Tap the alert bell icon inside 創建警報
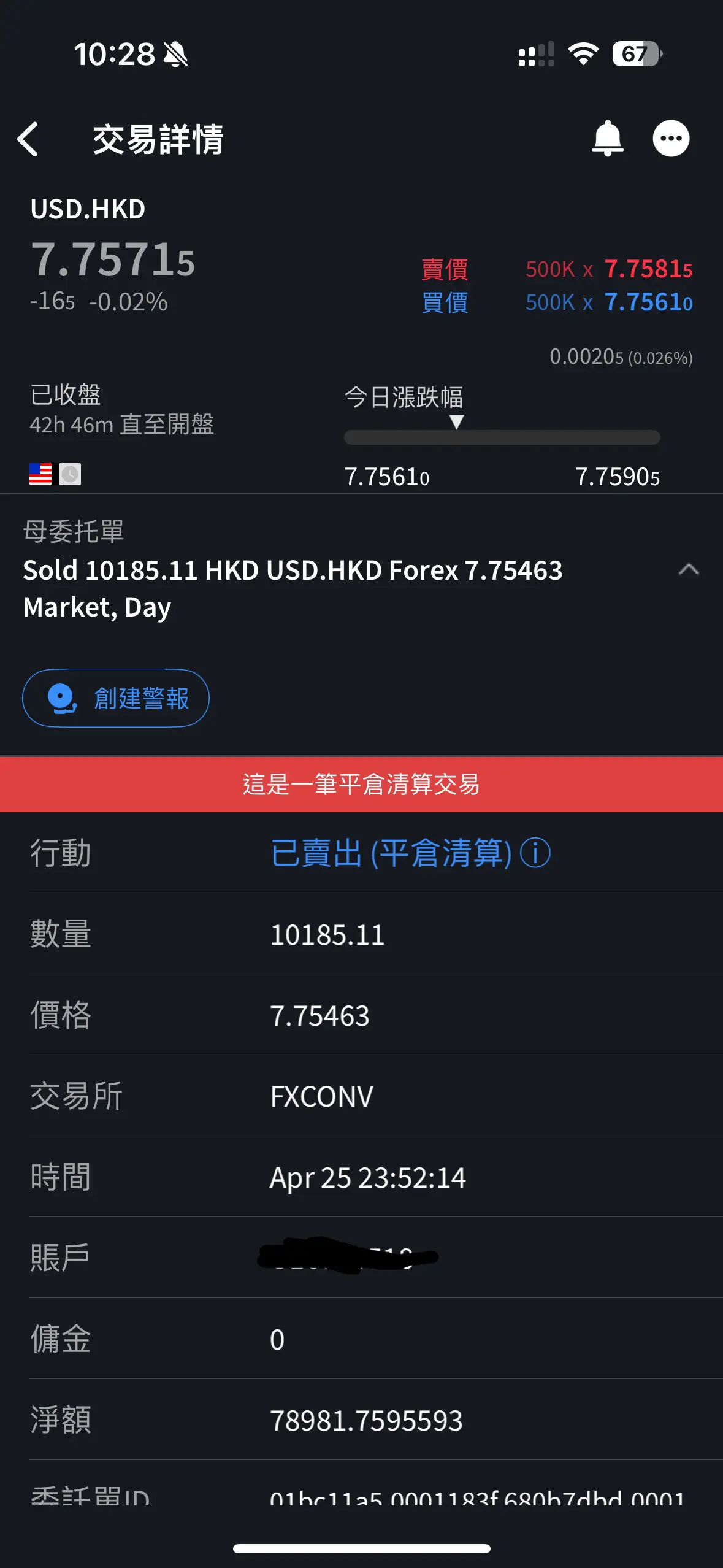This screenshot has height=1568, width=723. [61, 698]
